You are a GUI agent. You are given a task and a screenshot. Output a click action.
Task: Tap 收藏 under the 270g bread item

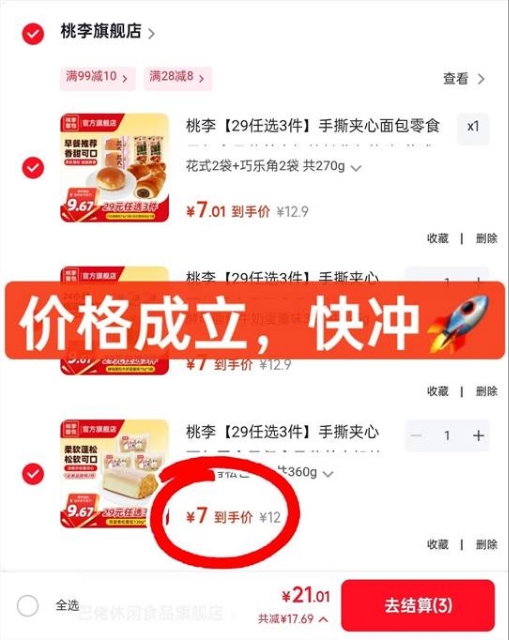(x=438, y=238)
